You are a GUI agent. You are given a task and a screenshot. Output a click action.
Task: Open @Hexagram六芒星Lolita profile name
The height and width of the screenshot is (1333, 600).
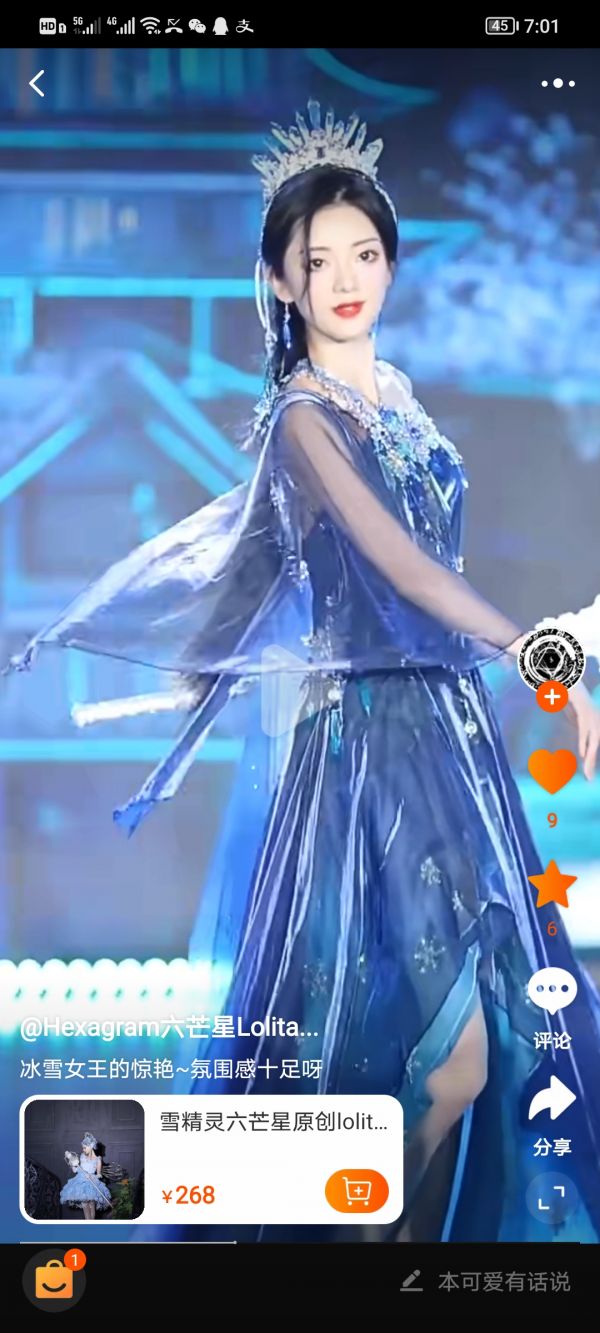170,1027
